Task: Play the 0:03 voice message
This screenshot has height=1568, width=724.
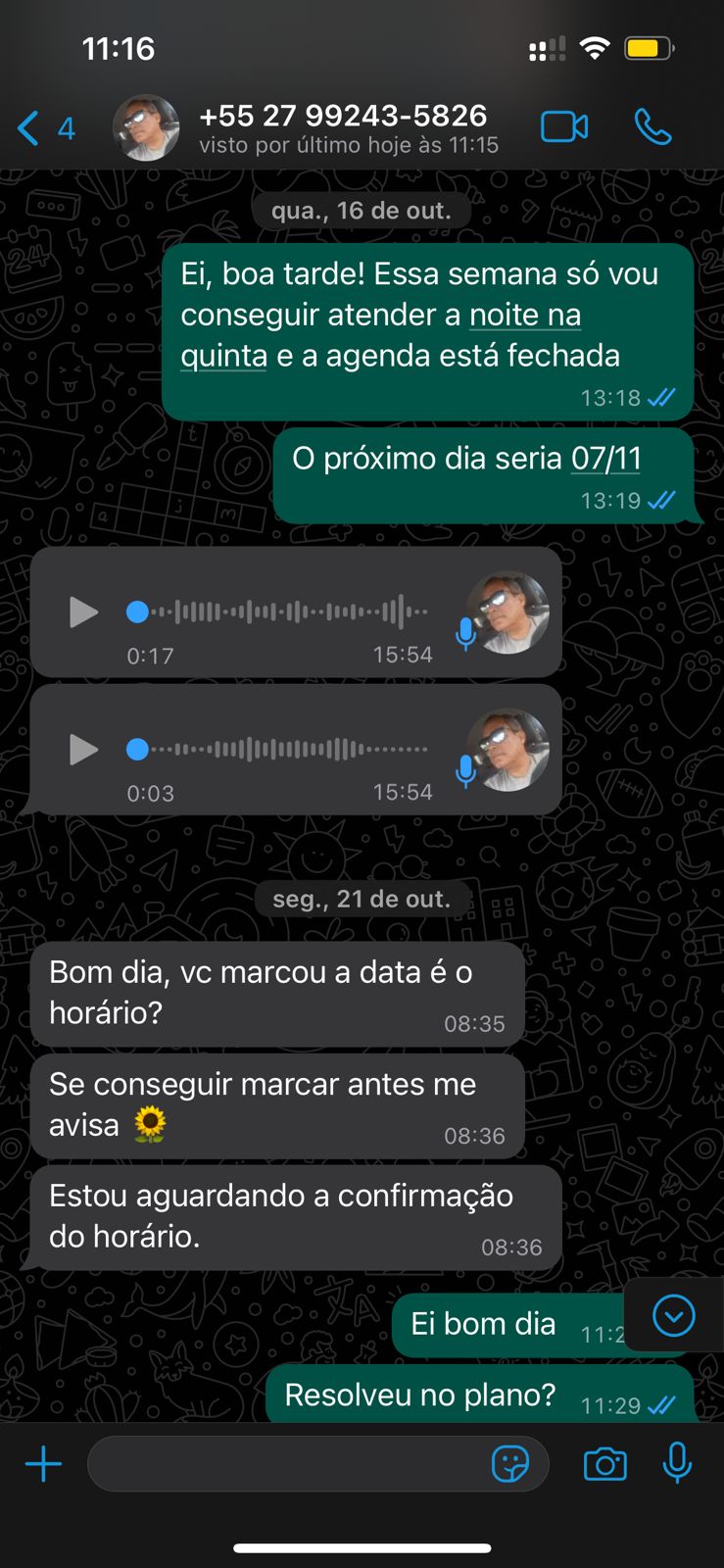Action: click(x=84, y=750)
